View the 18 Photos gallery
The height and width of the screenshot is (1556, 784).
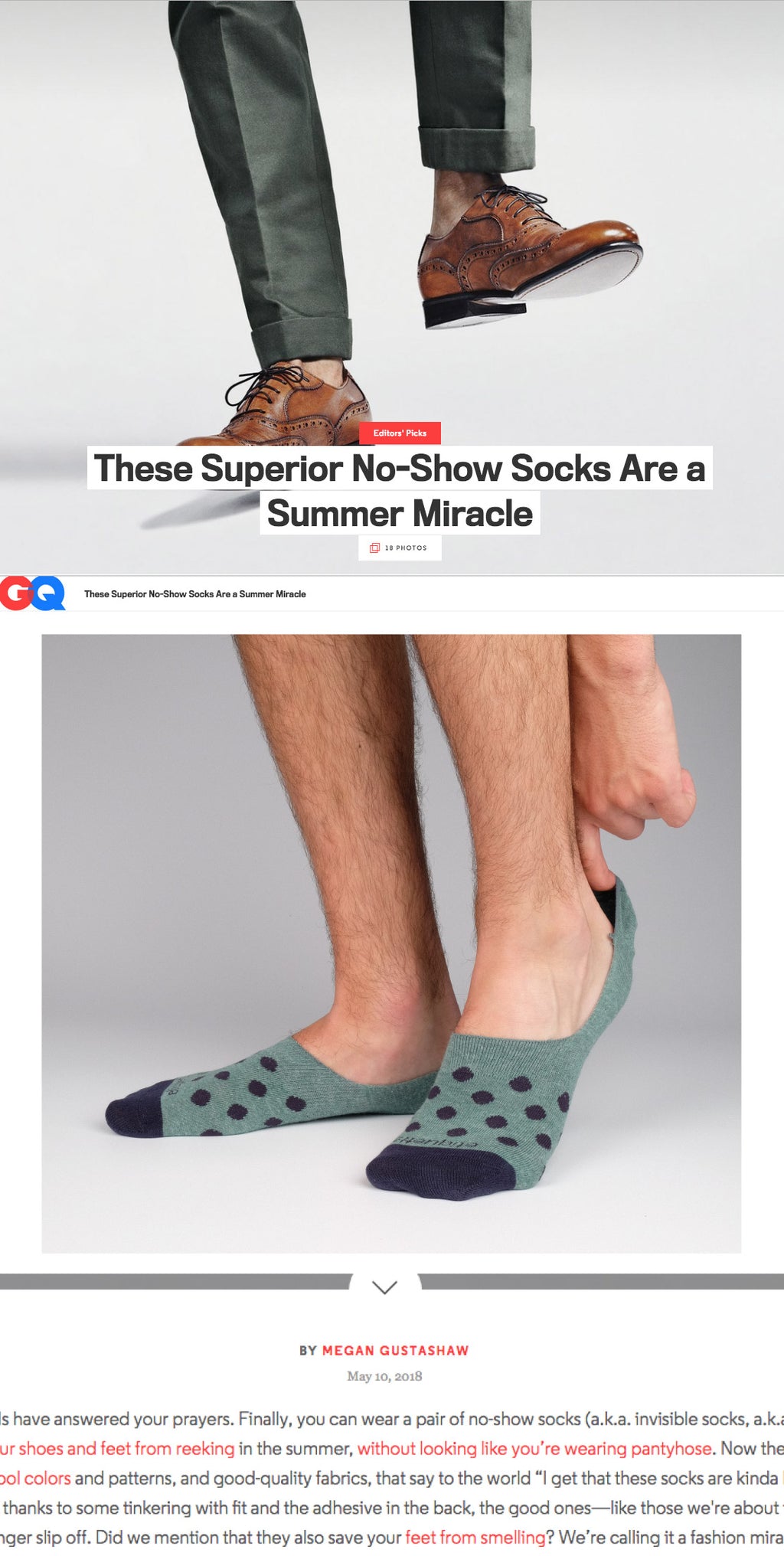pos(400,548)
